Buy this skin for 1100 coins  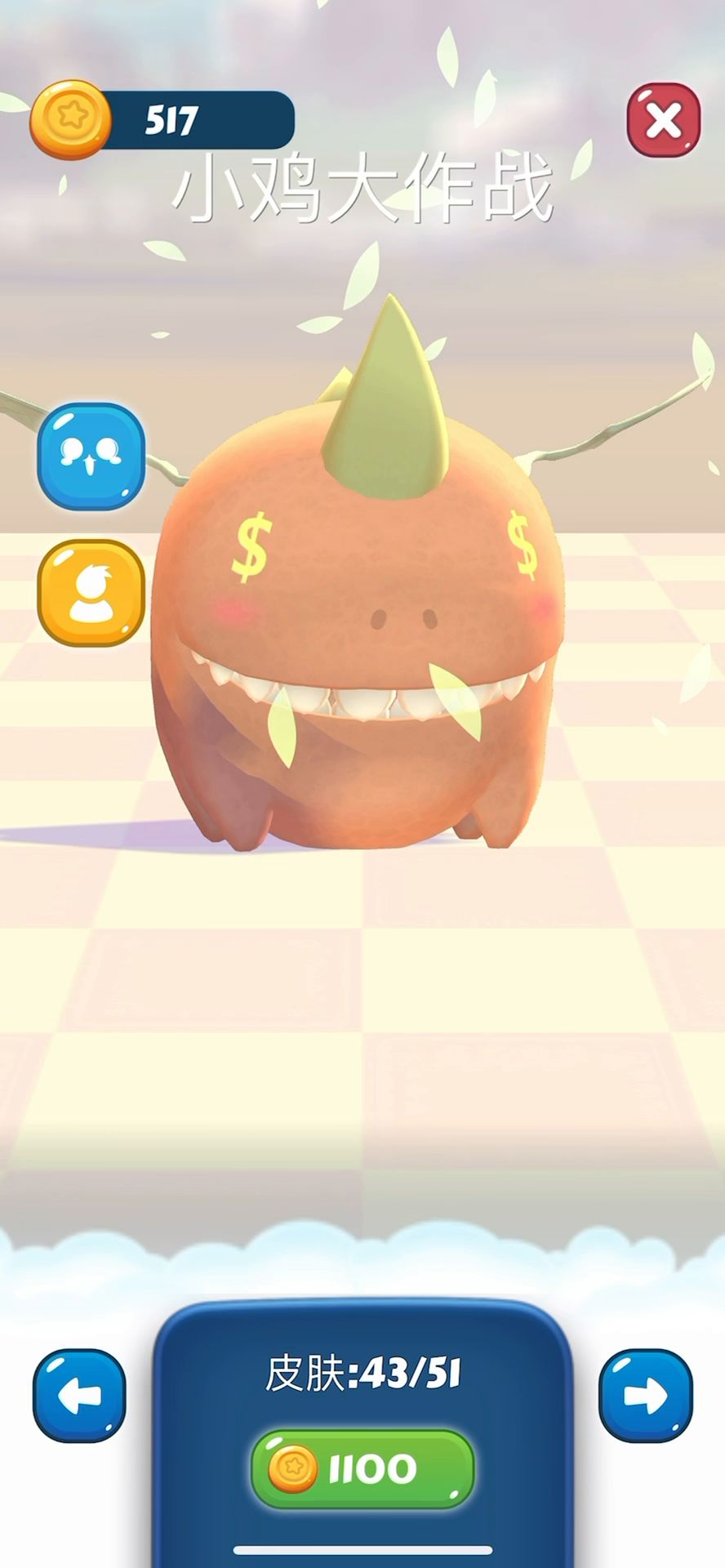362,1469
